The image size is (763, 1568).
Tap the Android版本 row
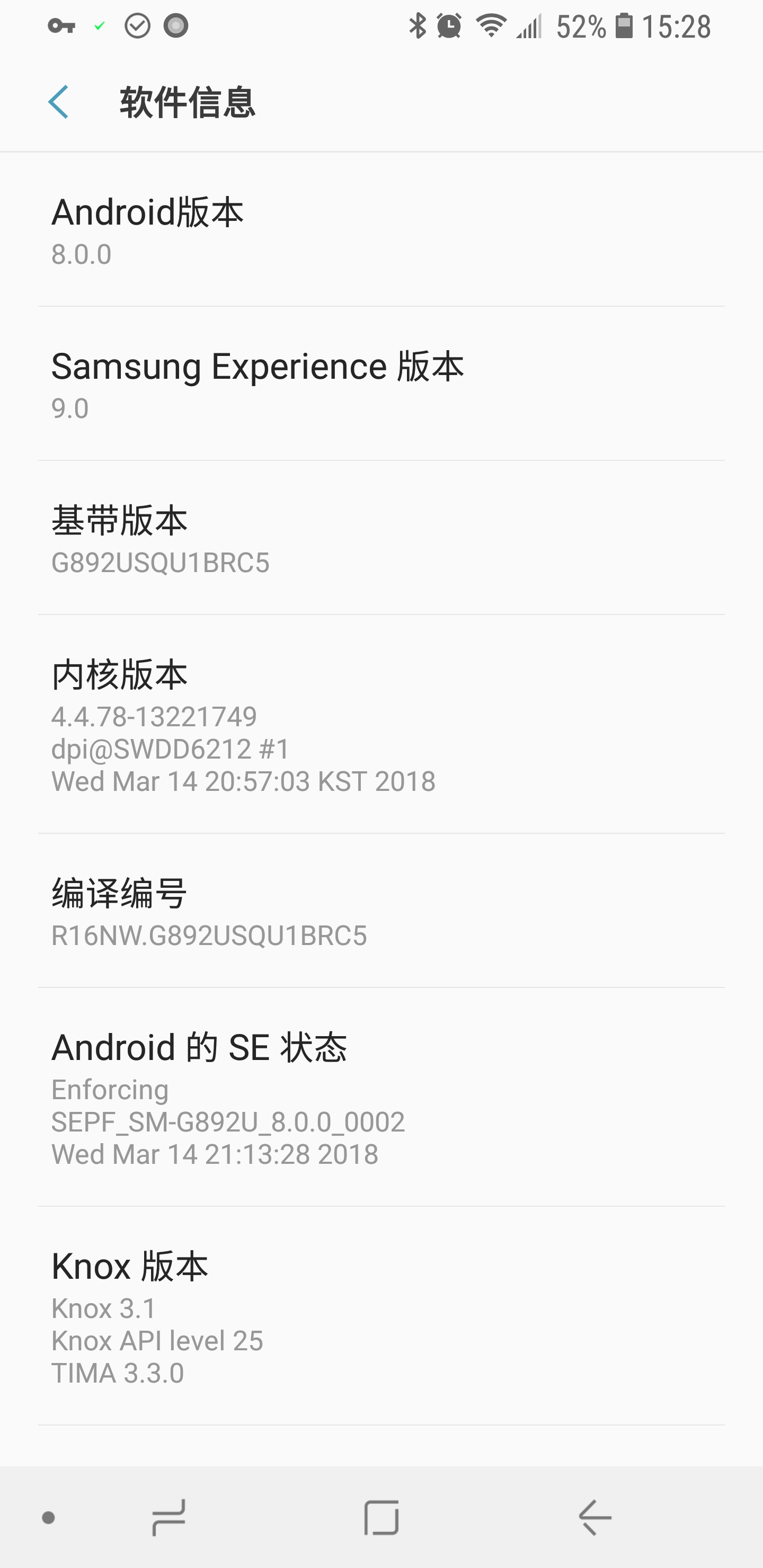[381, 230]
